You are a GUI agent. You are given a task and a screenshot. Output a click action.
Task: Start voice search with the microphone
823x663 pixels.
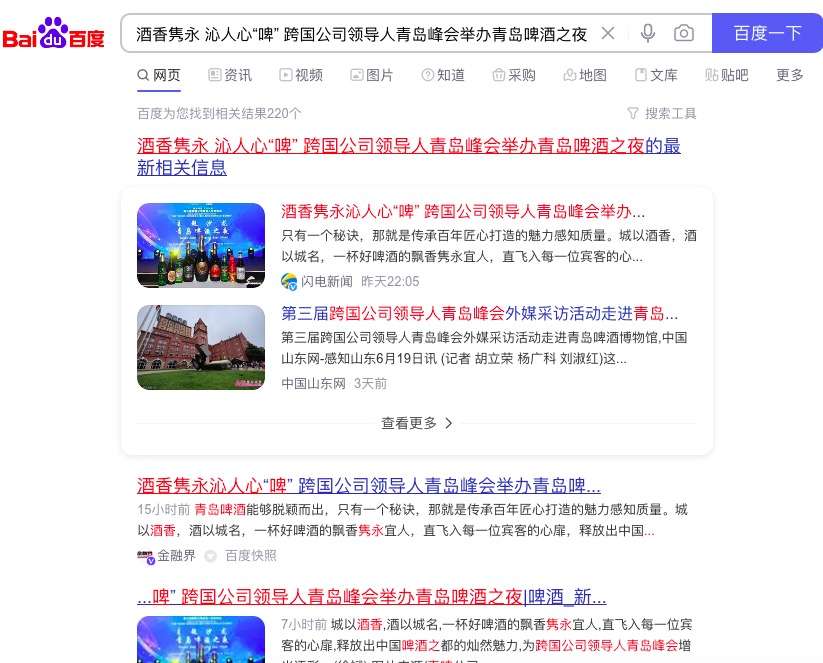coord(648,33)
